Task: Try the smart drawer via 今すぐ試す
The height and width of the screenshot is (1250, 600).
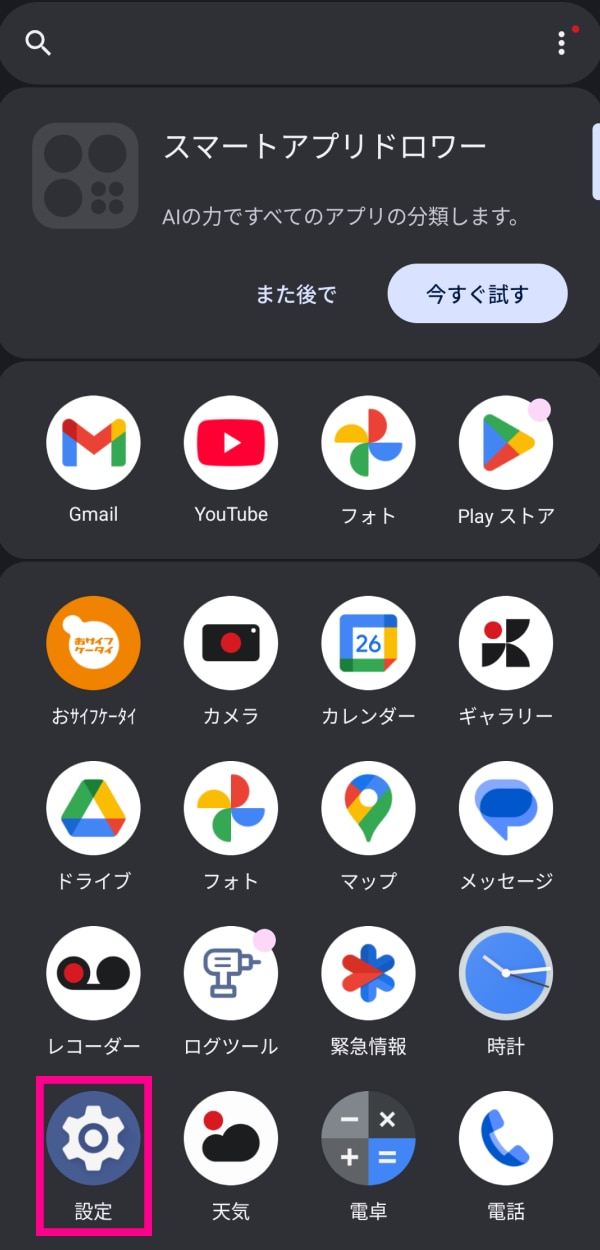Action: tap(477, 294)
